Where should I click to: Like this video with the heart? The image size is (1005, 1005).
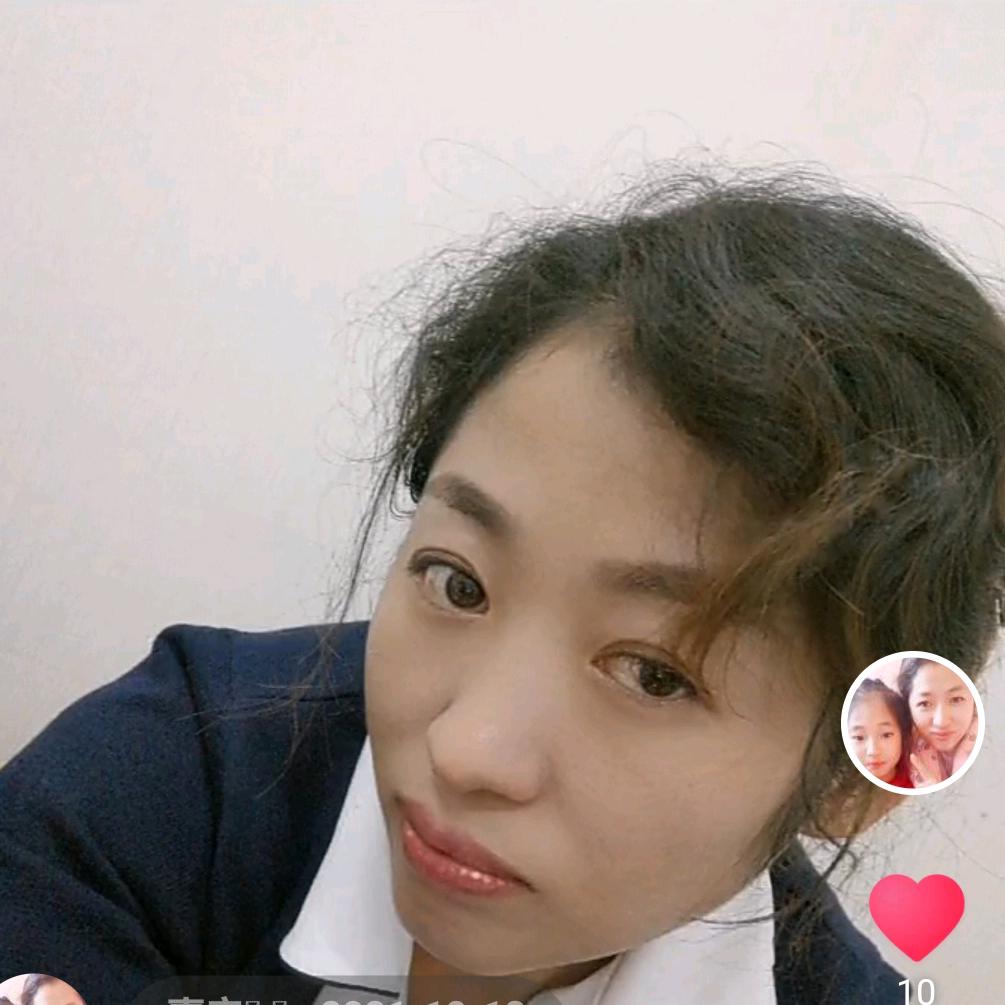[916, 915]
